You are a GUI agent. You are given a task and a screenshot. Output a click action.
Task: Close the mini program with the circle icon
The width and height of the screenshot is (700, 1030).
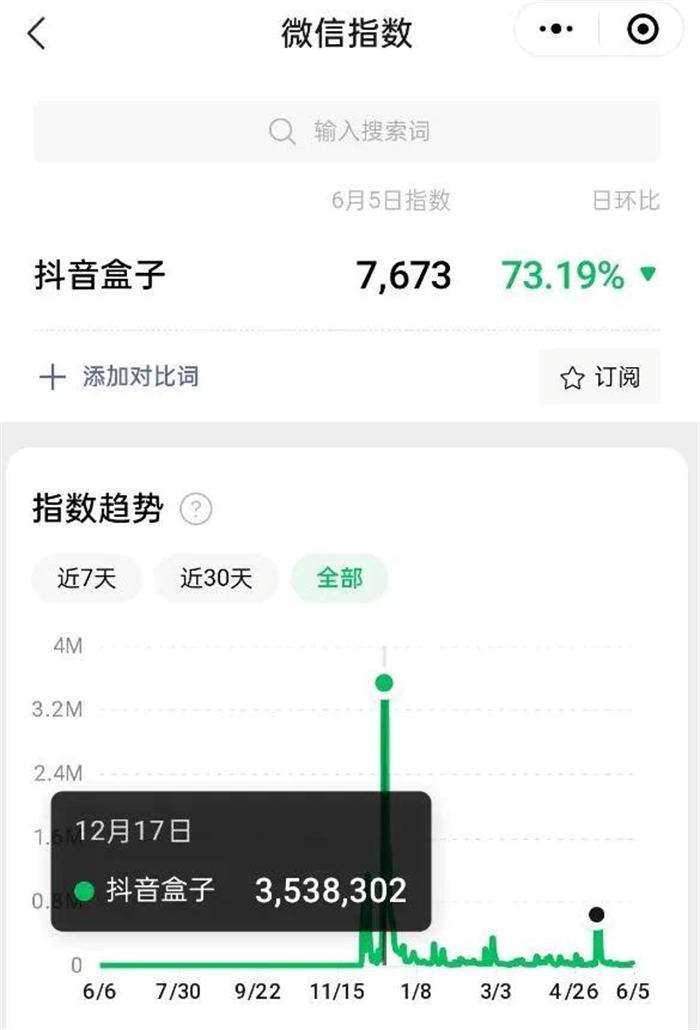click(642, 31)
